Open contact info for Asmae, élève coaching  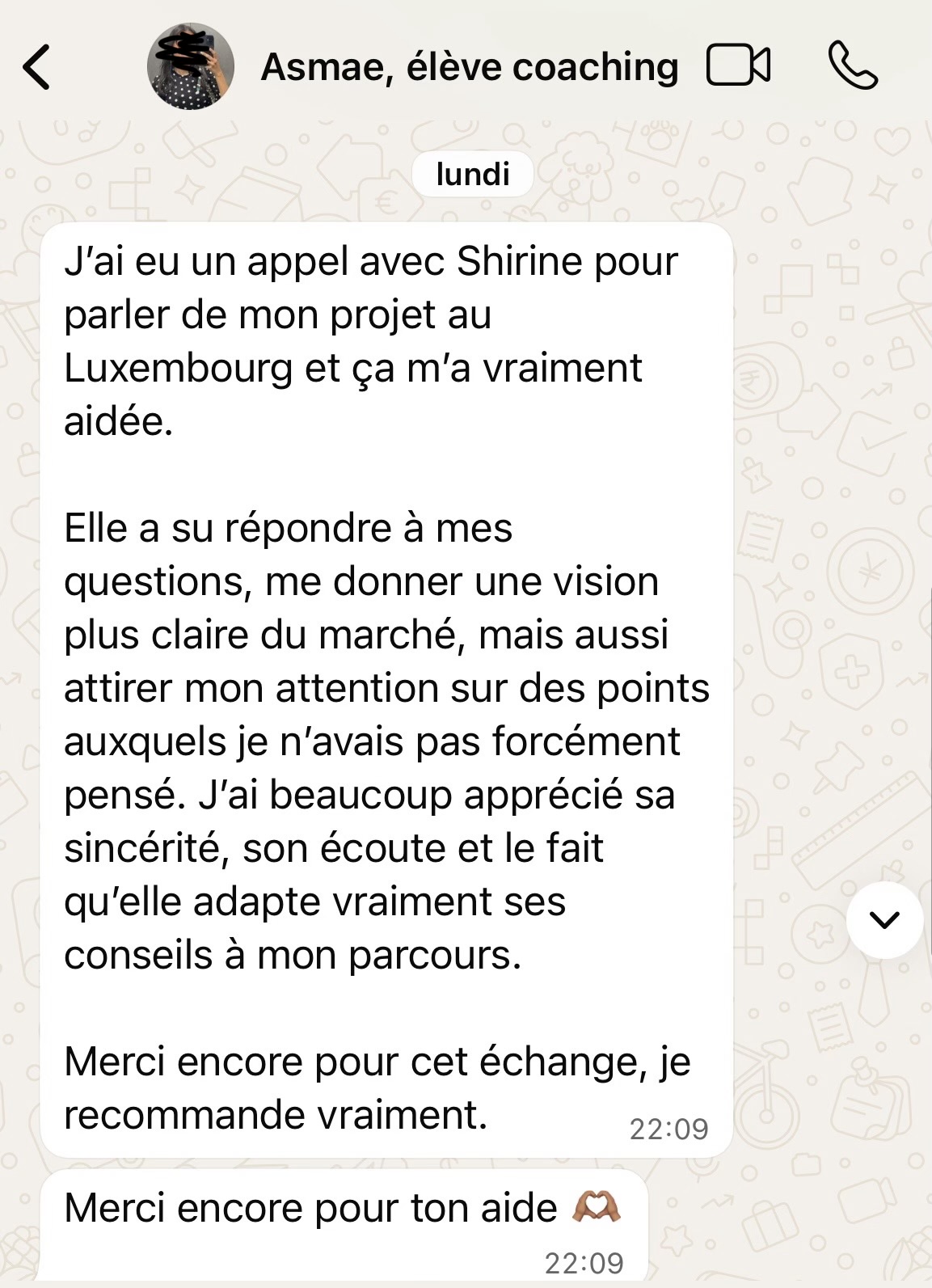(x=469, y=67)
